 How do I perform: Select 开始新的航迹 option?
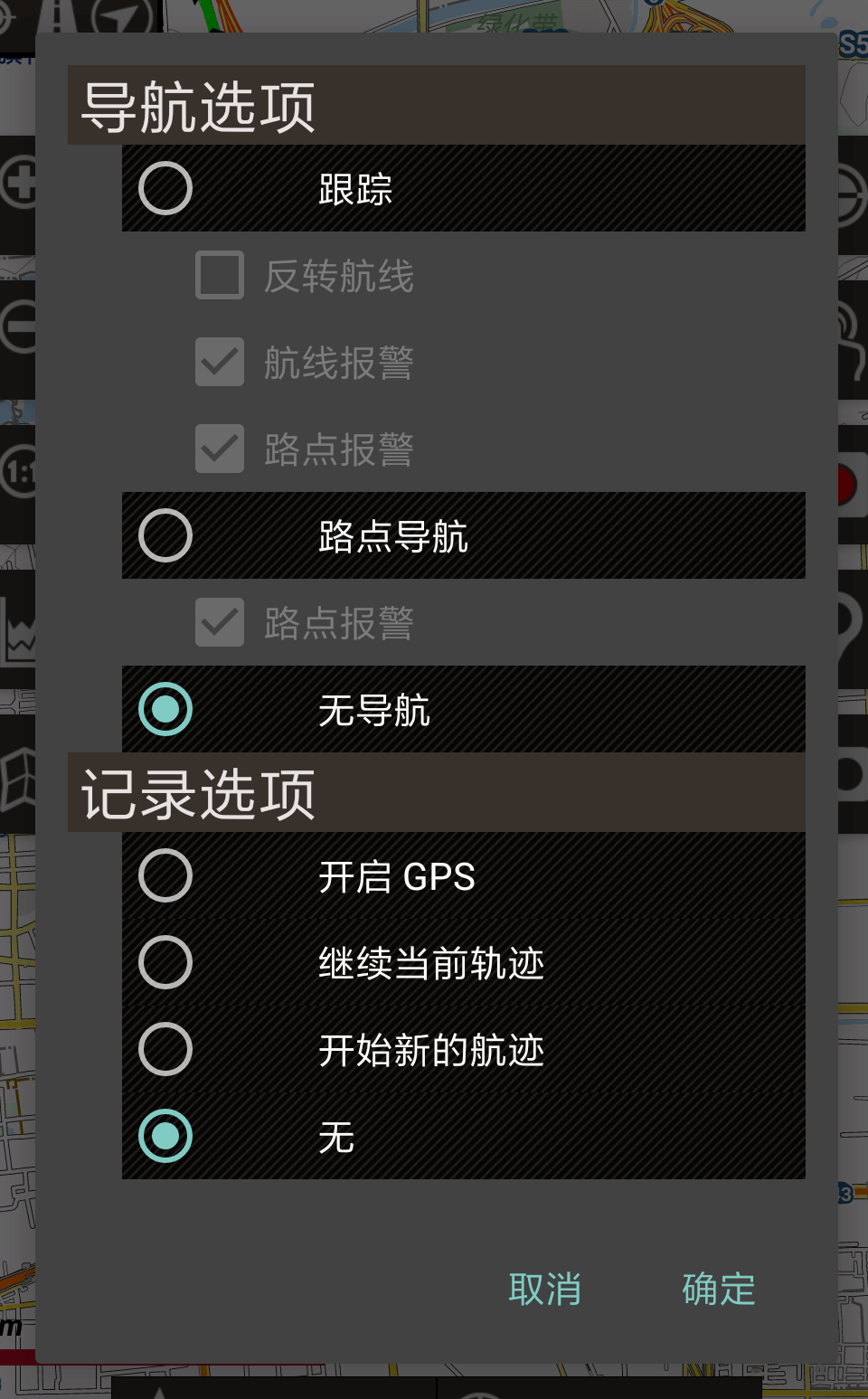pos(165,1049)
